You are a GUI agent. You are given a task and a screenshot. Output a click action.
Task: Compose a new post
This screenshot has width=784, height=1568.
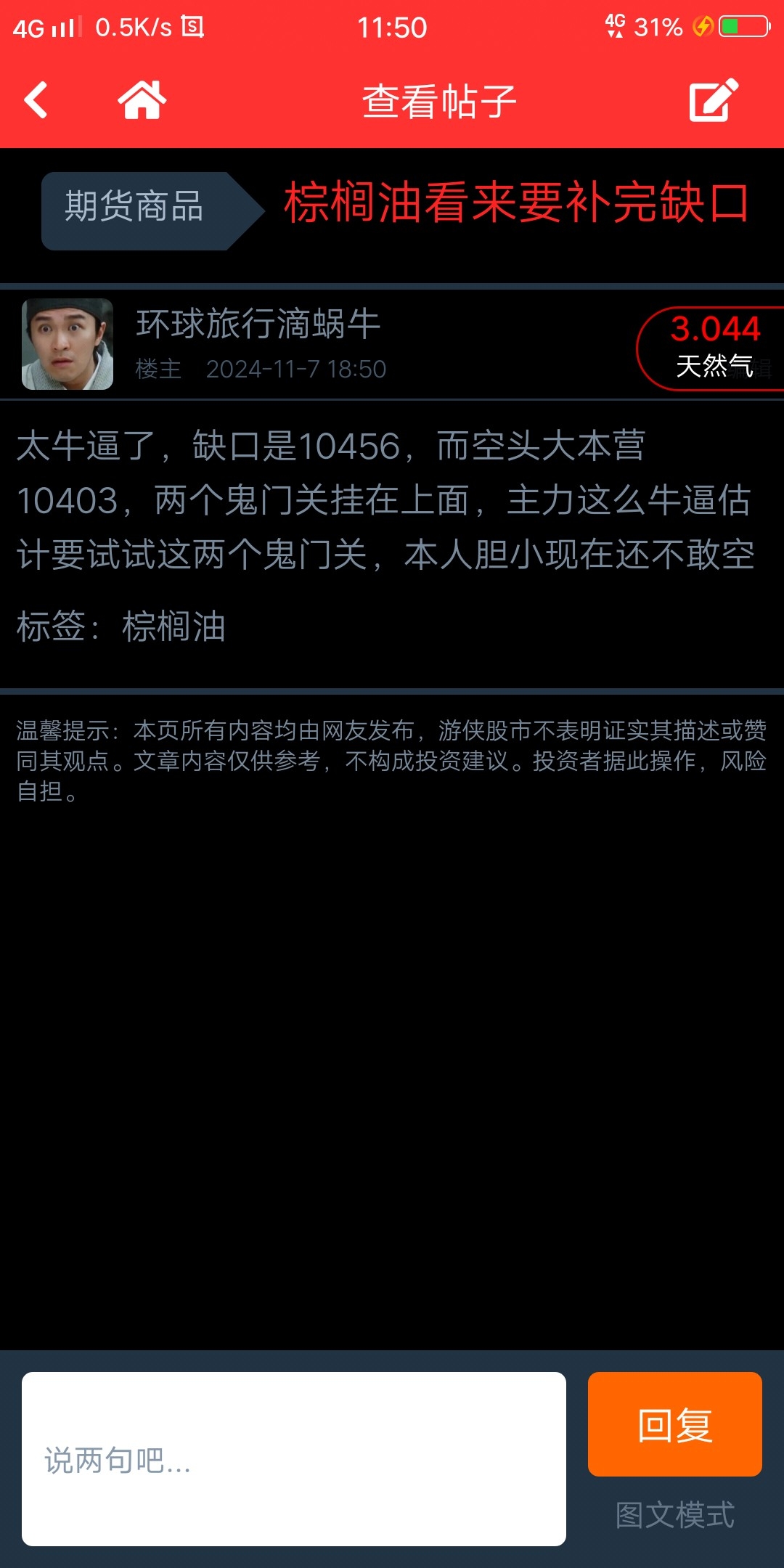click(x=714, y=99)
